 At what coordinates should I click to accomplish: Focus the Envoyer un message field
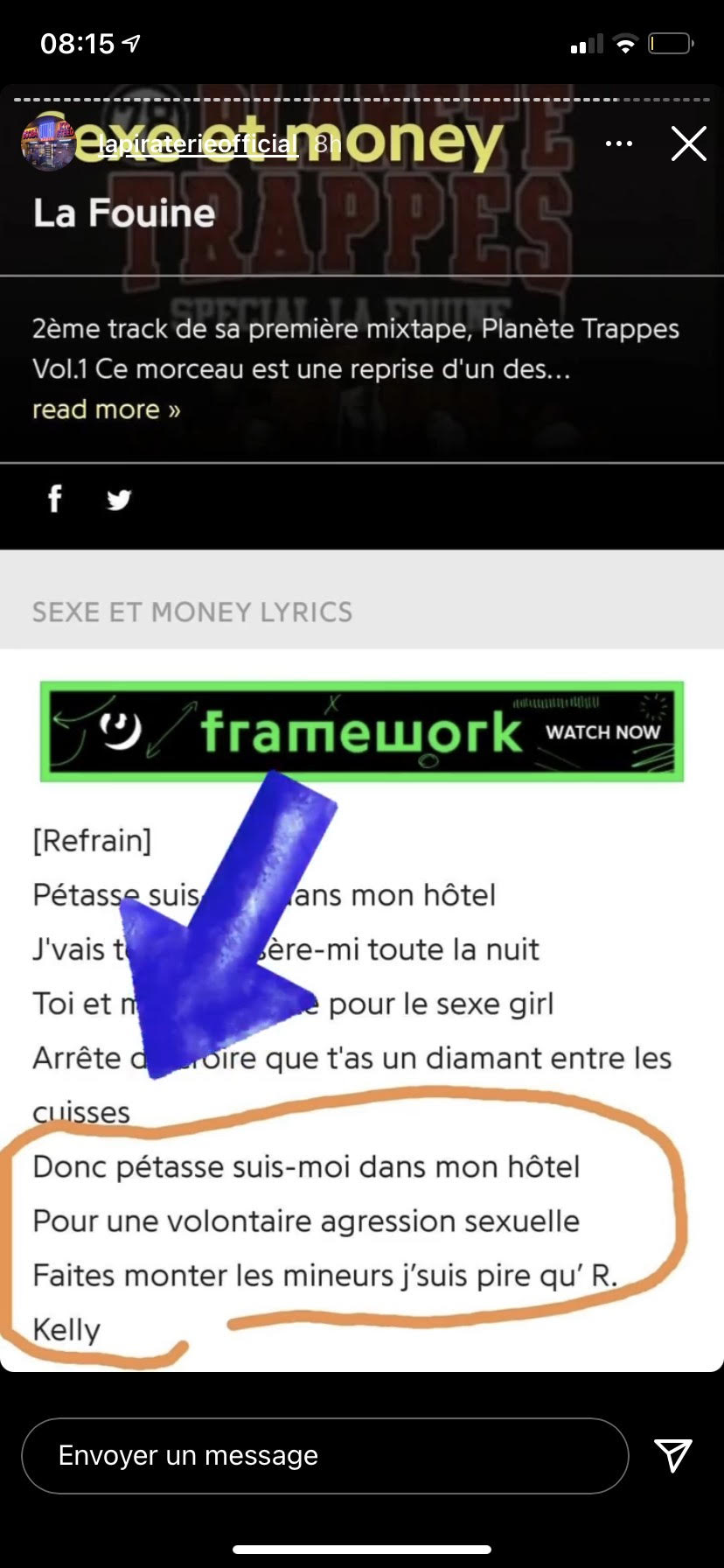324,1455
